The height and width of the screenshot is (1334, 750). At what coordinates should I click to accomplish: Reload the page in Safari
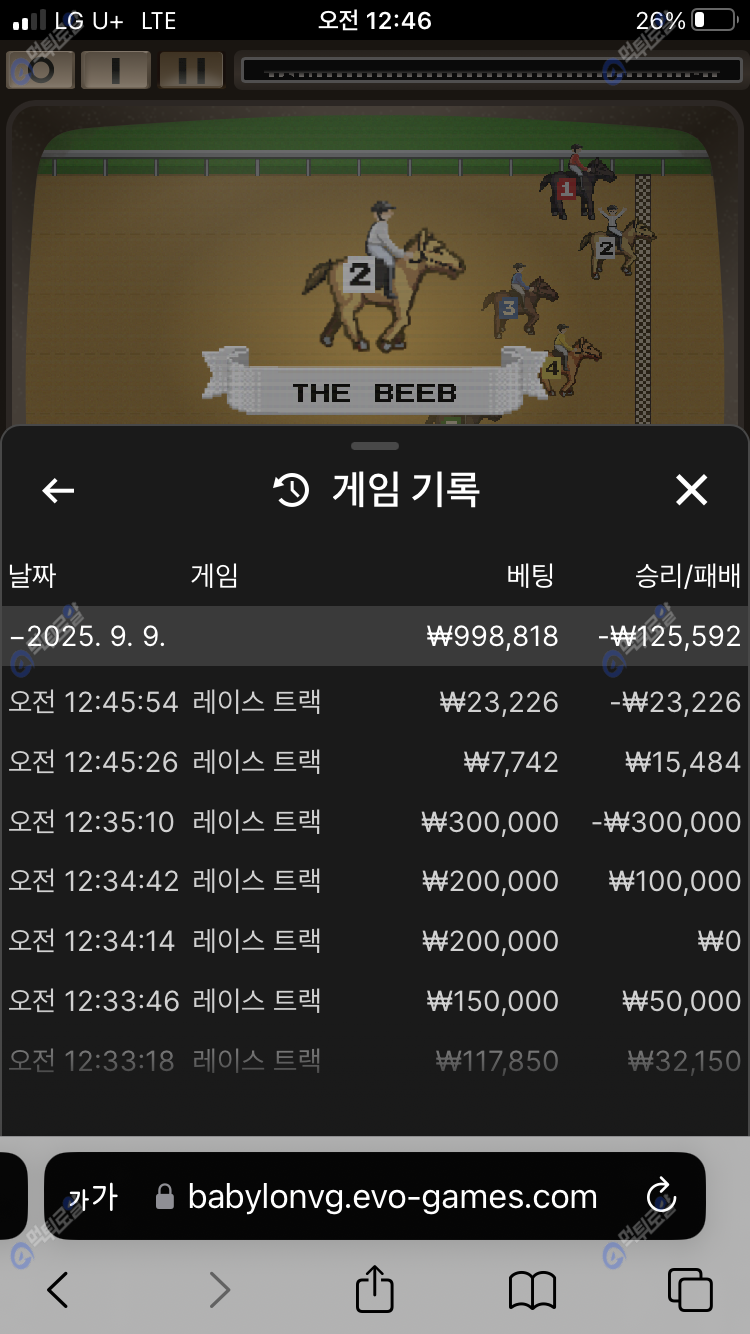pyautogui.click(x=661, y=1196)
